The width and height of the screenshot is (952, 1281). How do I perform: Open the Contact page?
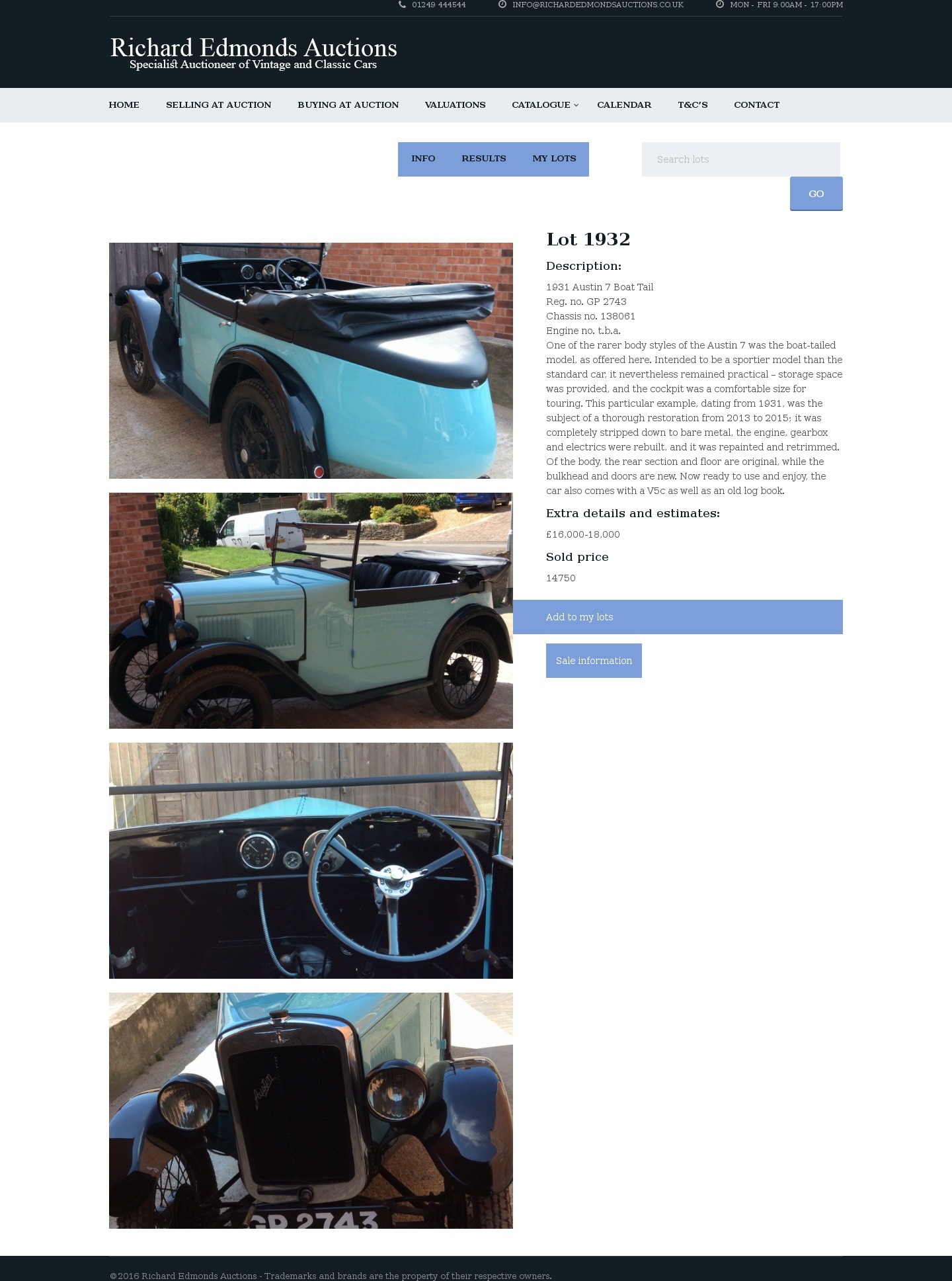[x=756, y=105]
